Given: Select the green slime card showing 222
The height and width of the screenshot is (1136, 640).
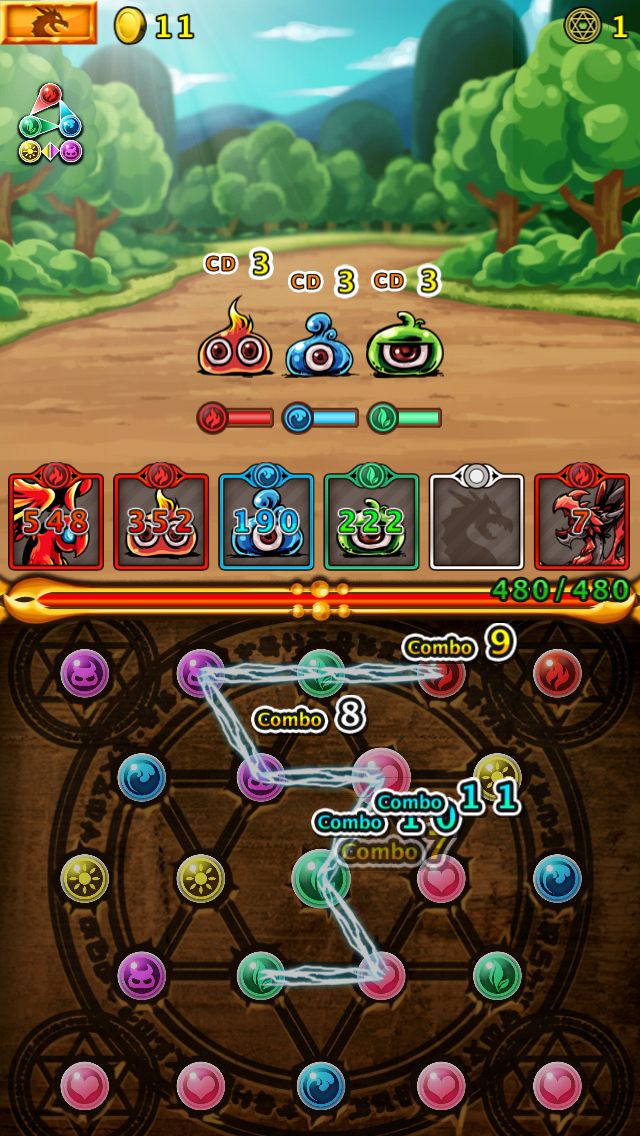Looking at the screenshot, I should [371, 520].
